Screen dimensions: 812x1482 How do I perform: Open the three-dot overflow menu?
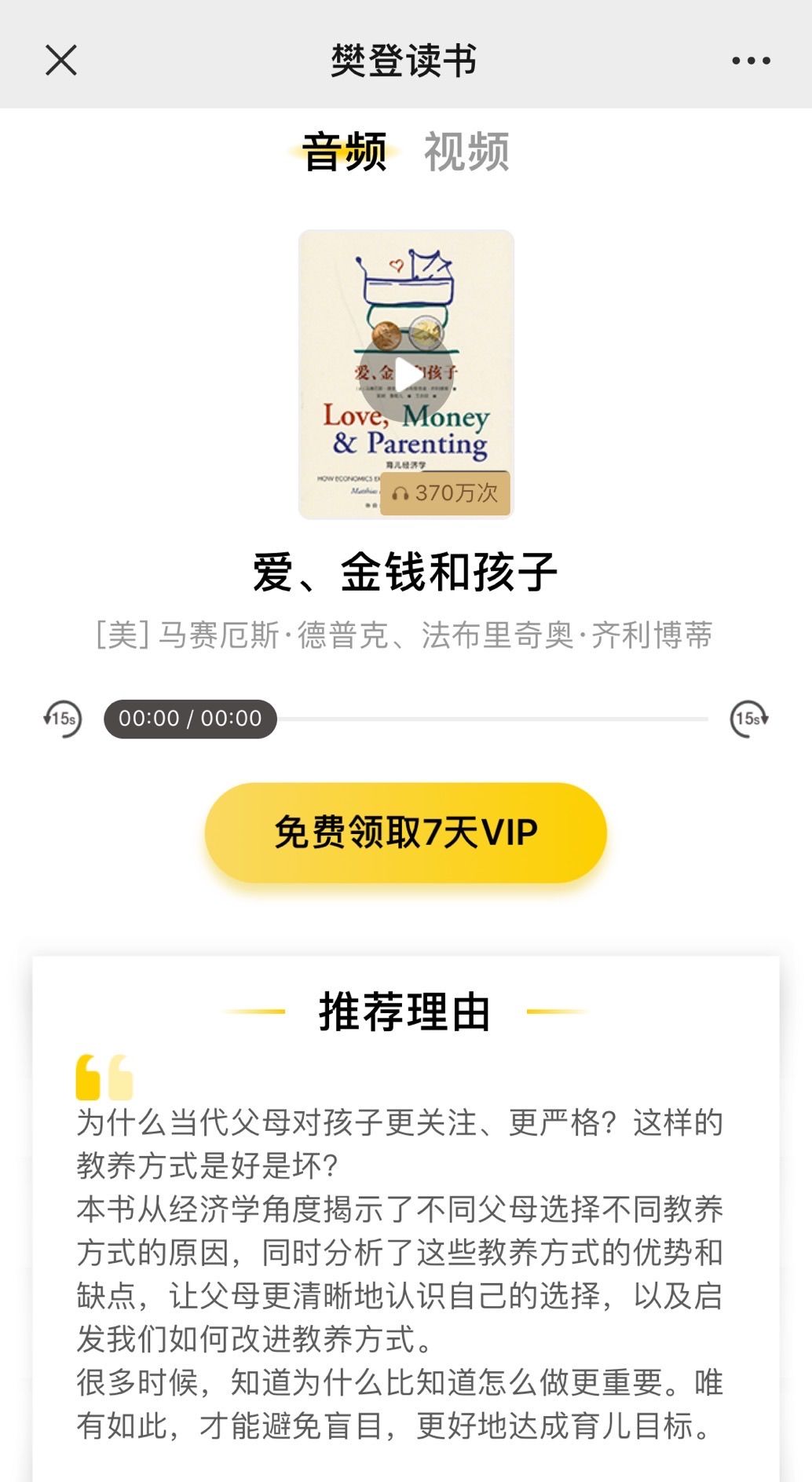tap(751, 60)
